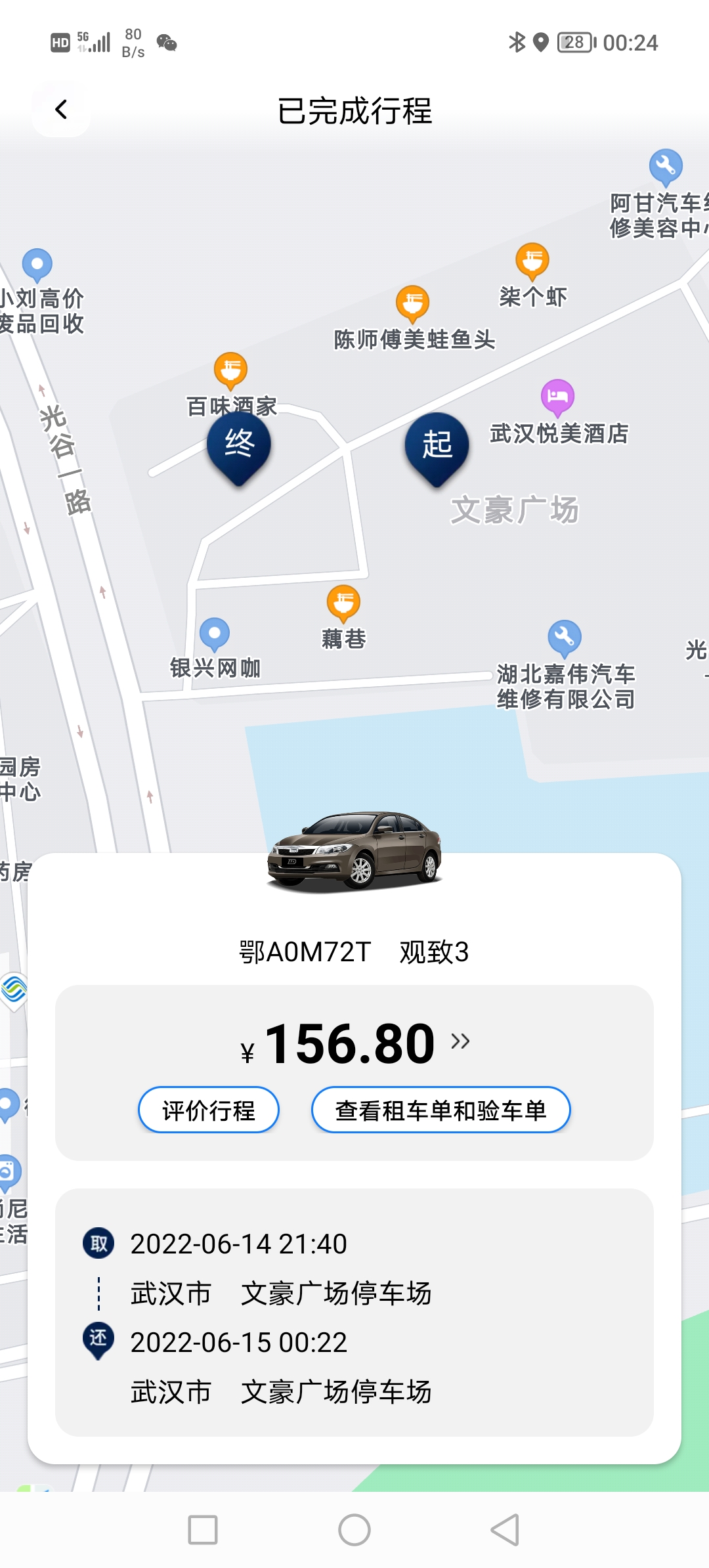Tap the back arrow on 已完成行程 page

click(61, 110)
